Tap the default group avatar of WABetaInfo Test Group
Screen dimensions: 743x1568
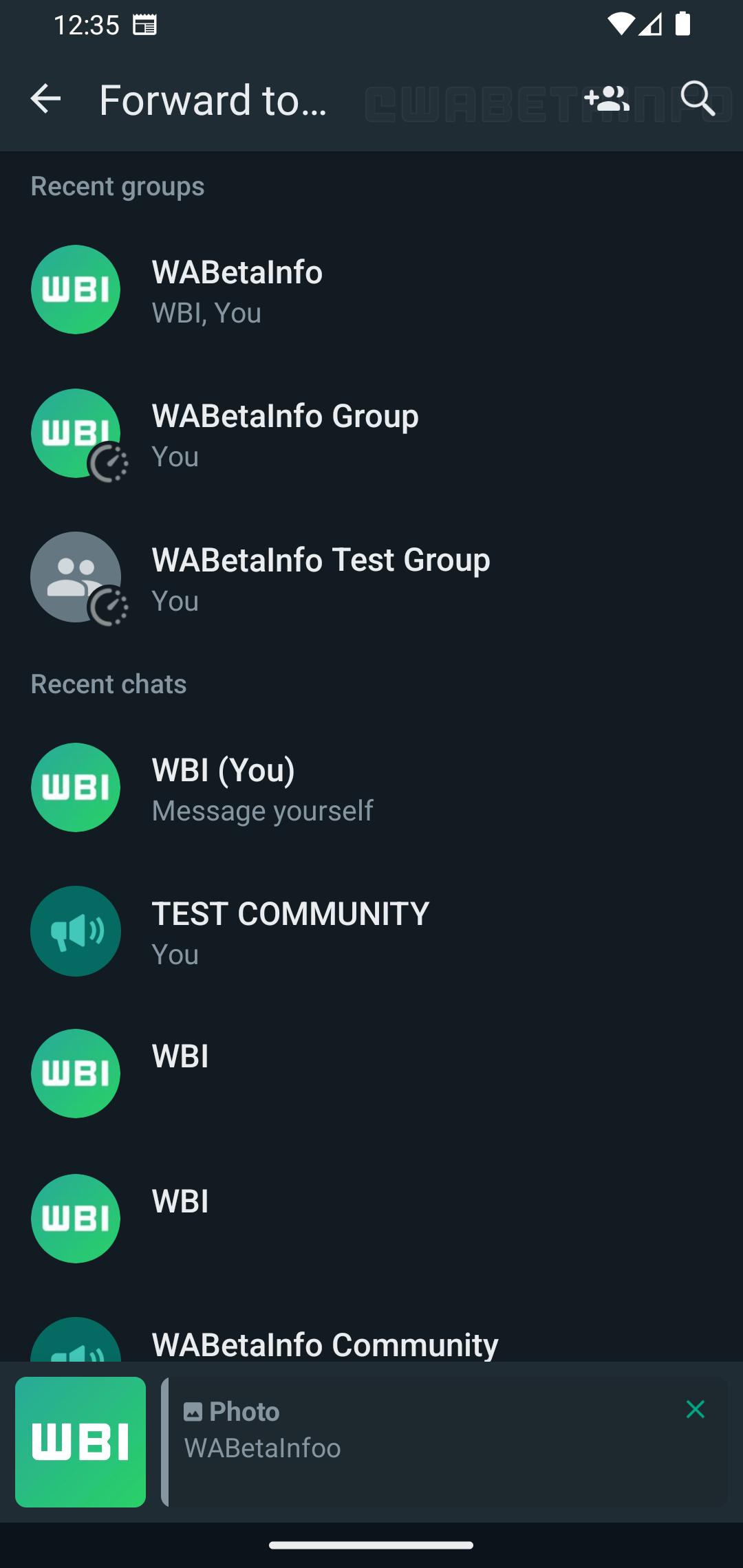[x=76, y=576]
